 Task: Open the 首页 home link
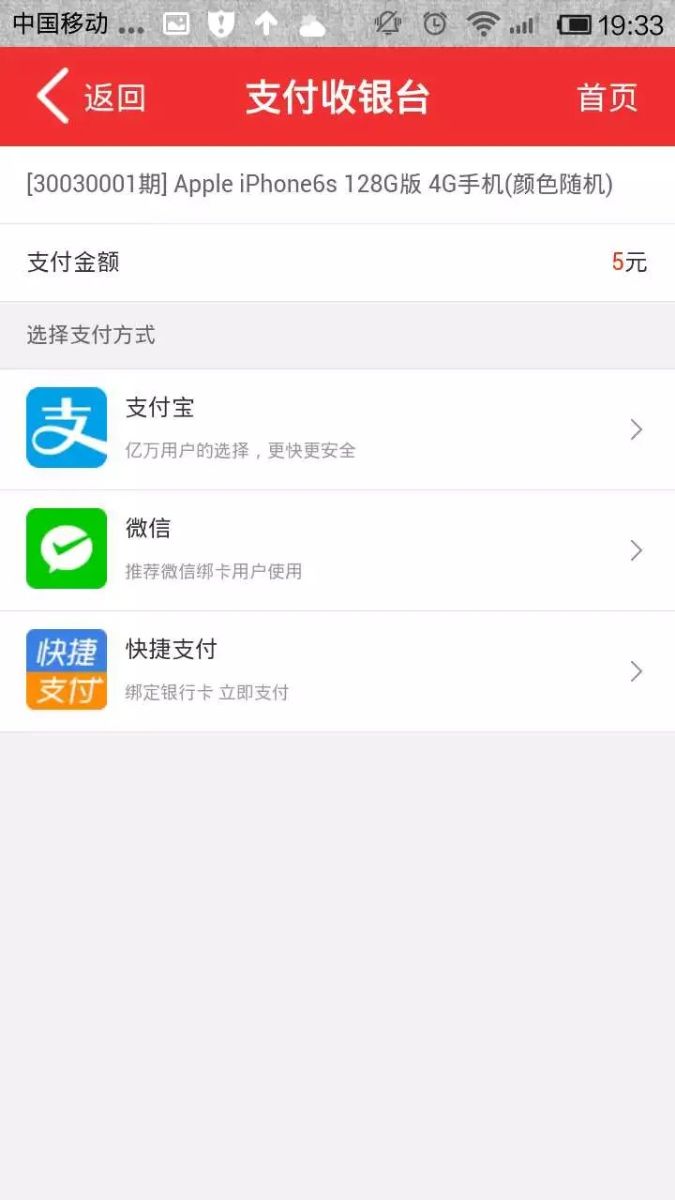point(607,97)
